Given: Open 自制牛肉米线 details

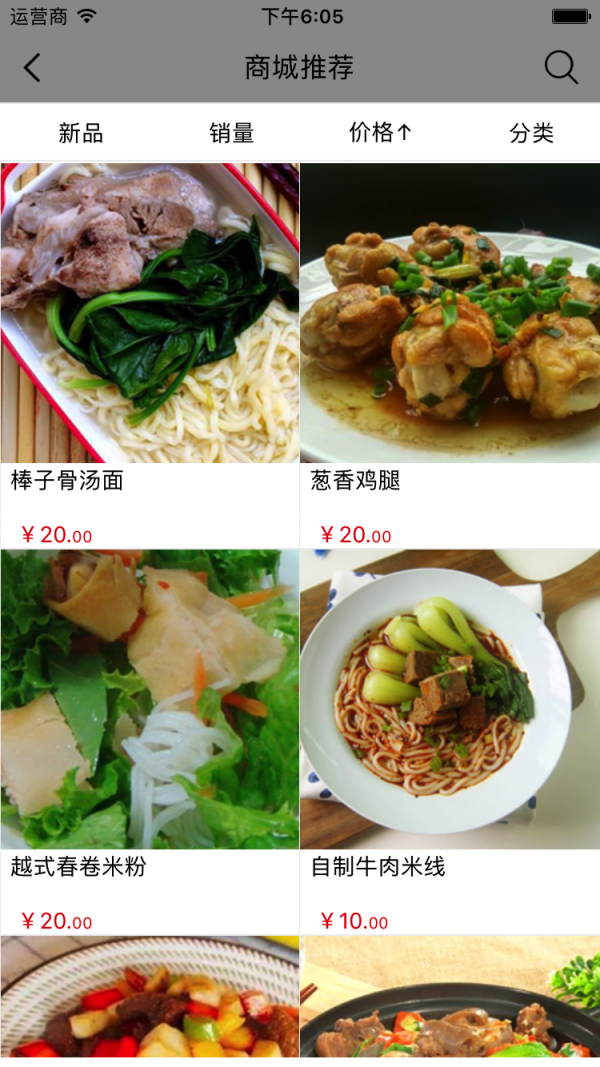Looking at the screenshot, I should 450,700.
